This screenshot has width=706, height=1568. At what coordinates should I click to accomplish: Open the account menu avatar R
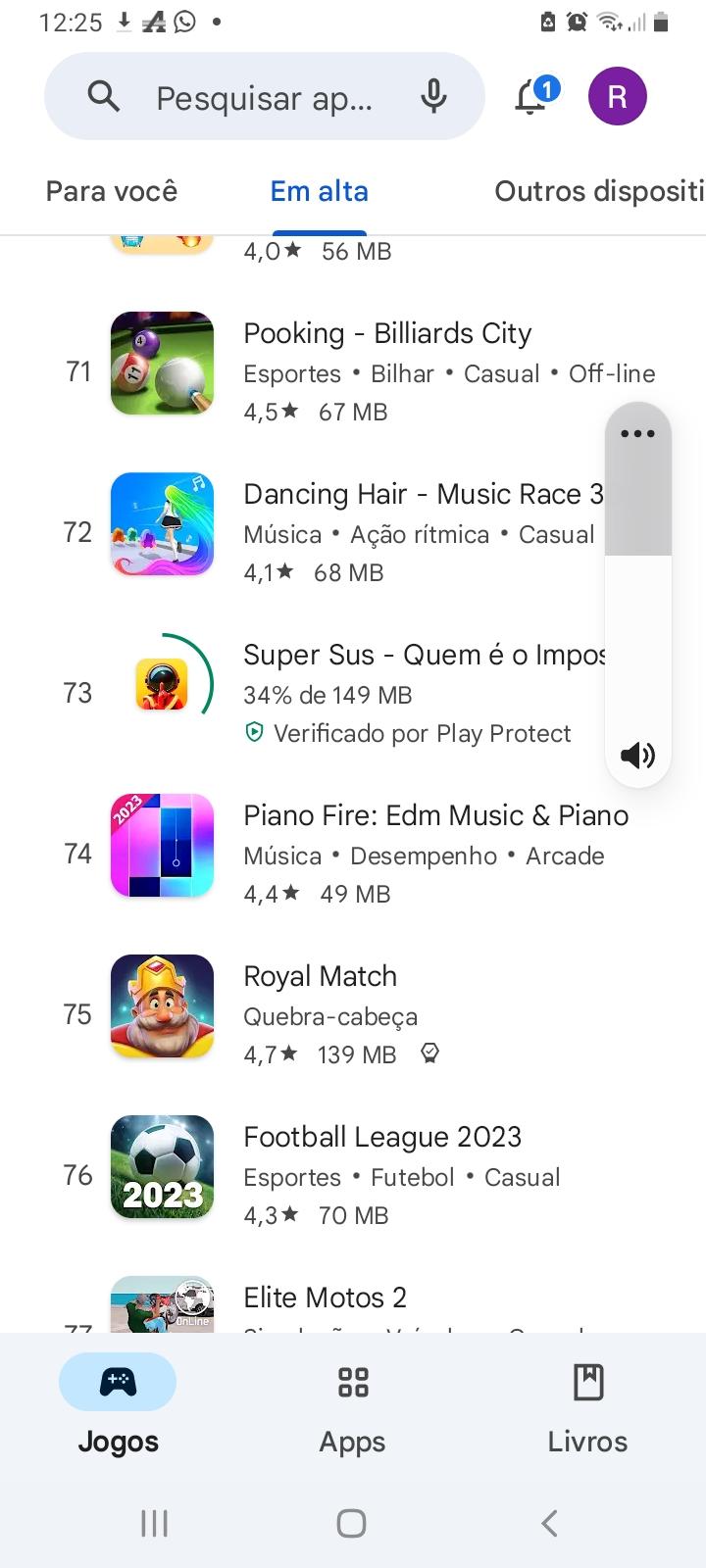tap(617, 96)
